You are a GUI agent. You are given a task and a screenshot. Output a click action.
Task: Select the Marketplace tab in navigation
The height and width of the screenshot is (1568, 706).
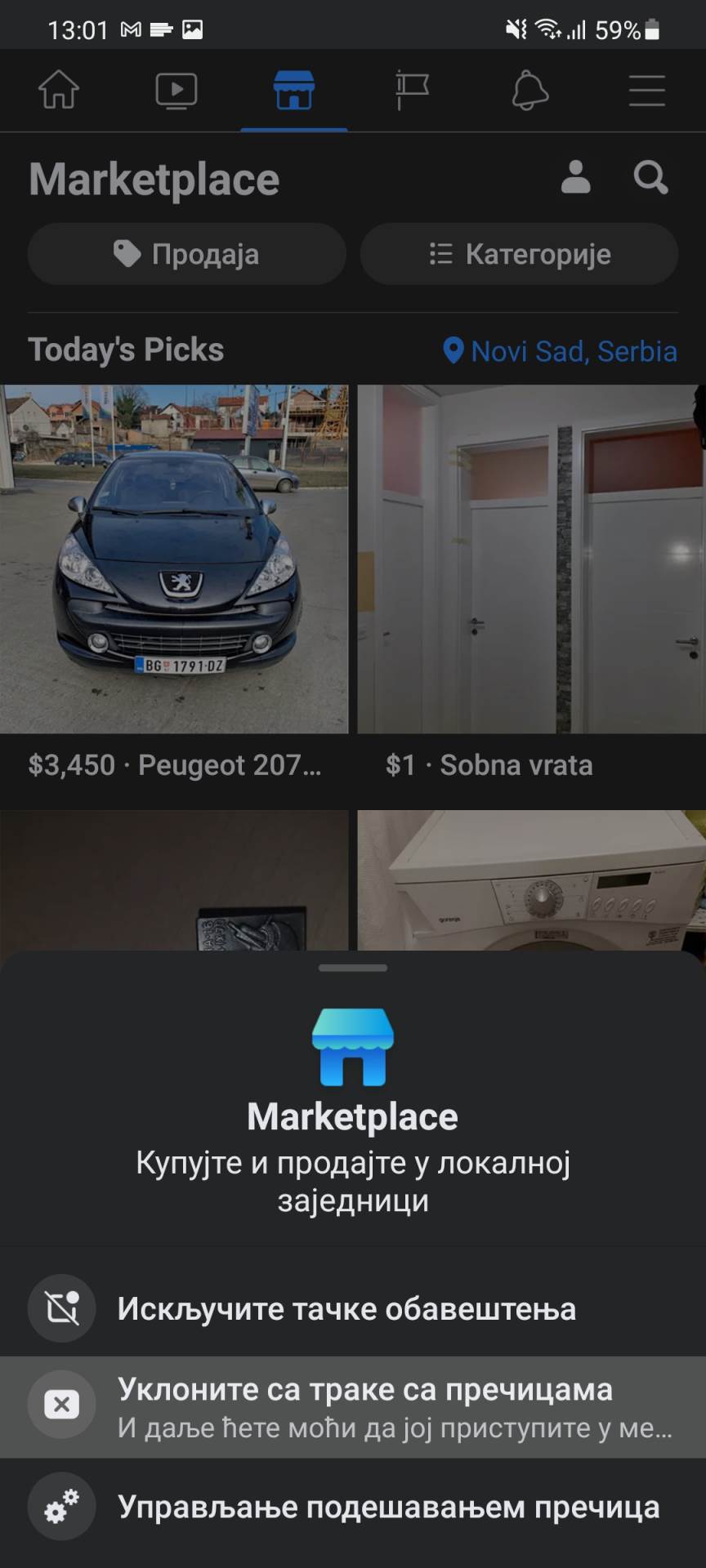click(x=294, y=91)
